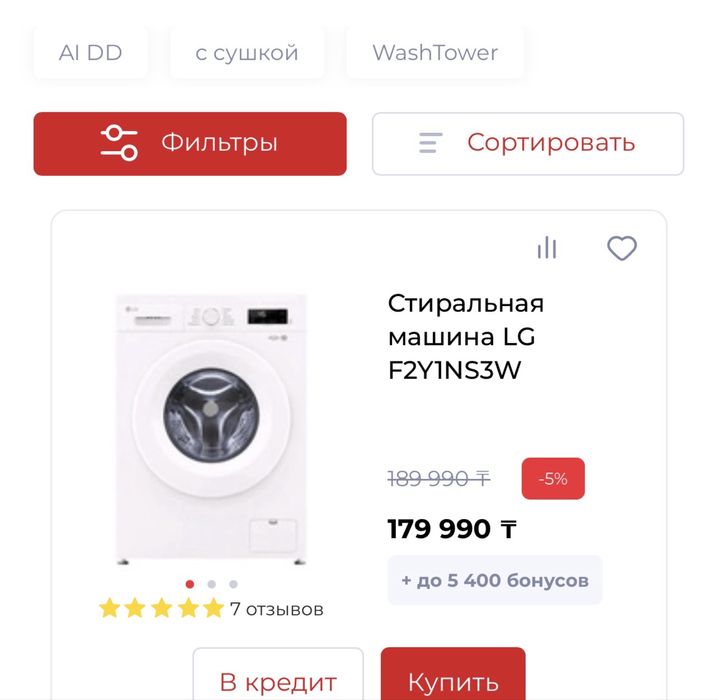This screenshot has height=700, width=718.
Task: Read the 7 отзывов reviews
Action: point(276,609)
